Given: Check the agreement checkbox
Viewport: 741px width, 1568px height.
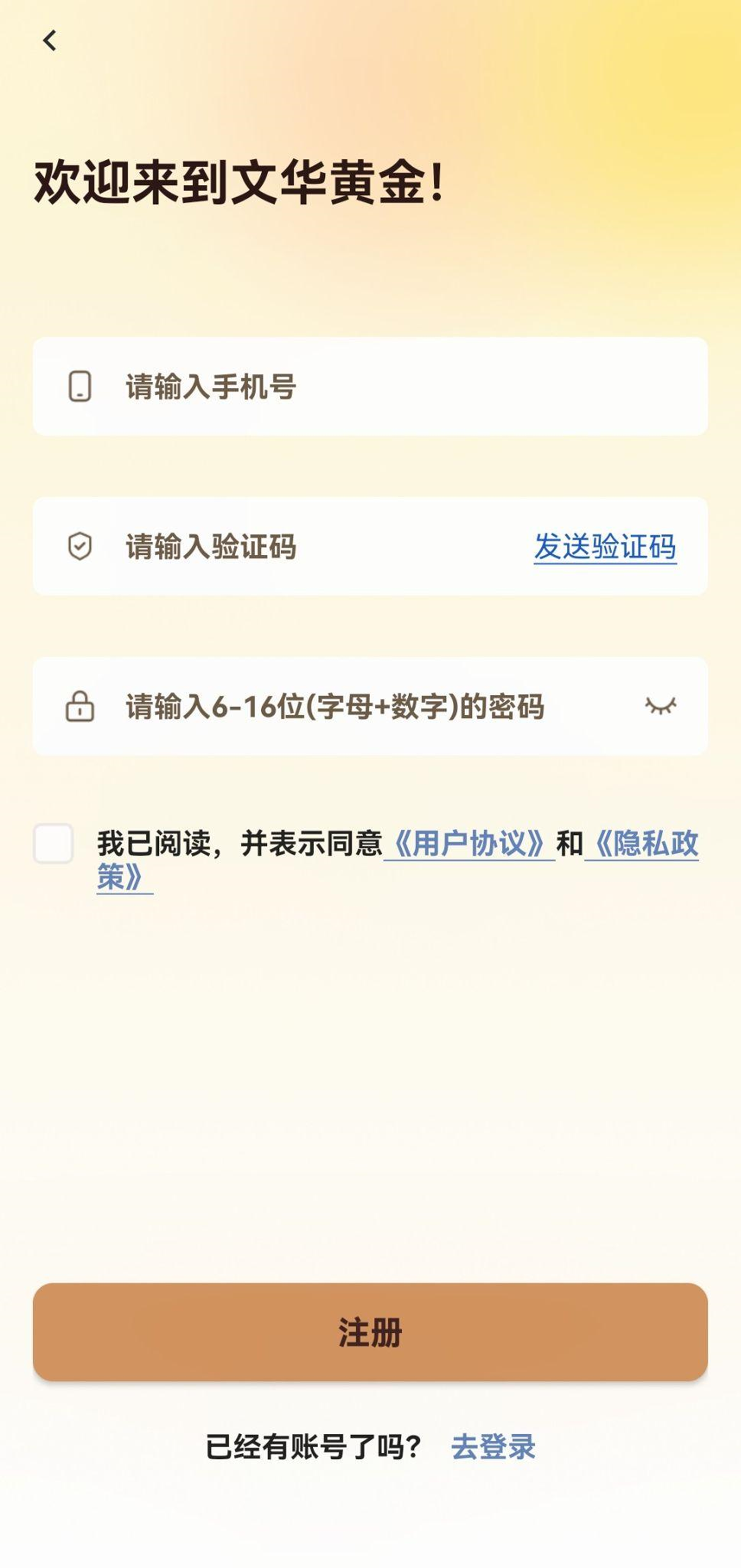Looking at the screenshot, I should [x=53, y=844].
